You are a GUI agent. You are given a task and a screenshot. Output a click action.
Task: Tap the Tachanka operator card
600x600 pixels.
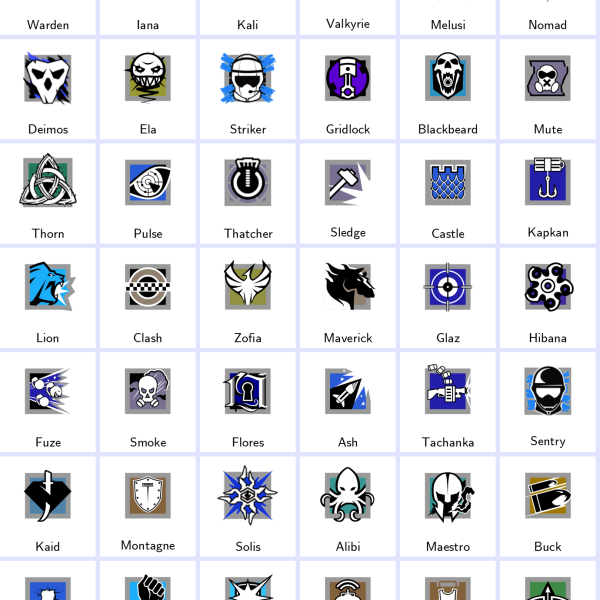point(448,402)
